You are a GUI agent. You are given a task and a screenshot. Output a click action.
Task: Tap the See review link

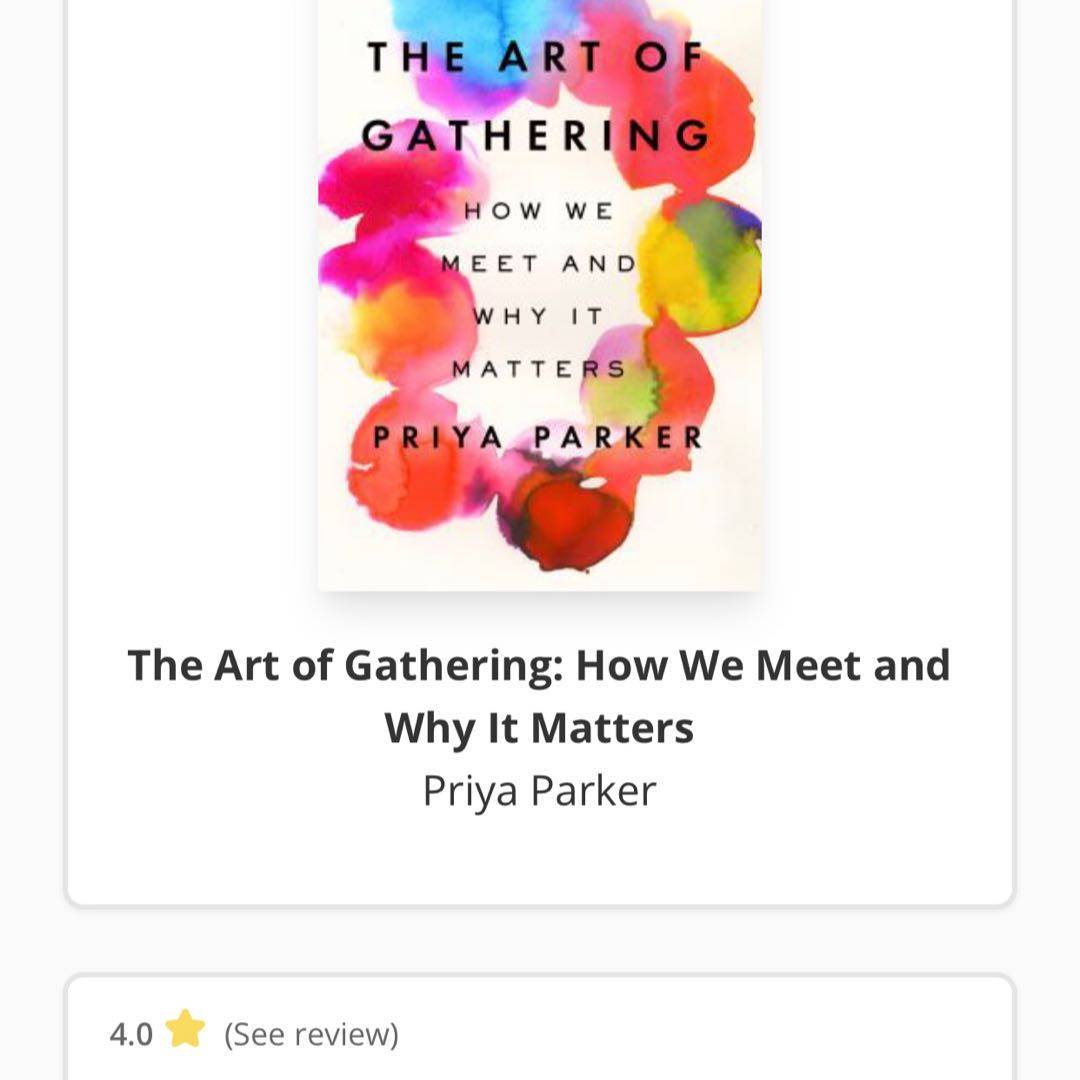click(311, 1033)
